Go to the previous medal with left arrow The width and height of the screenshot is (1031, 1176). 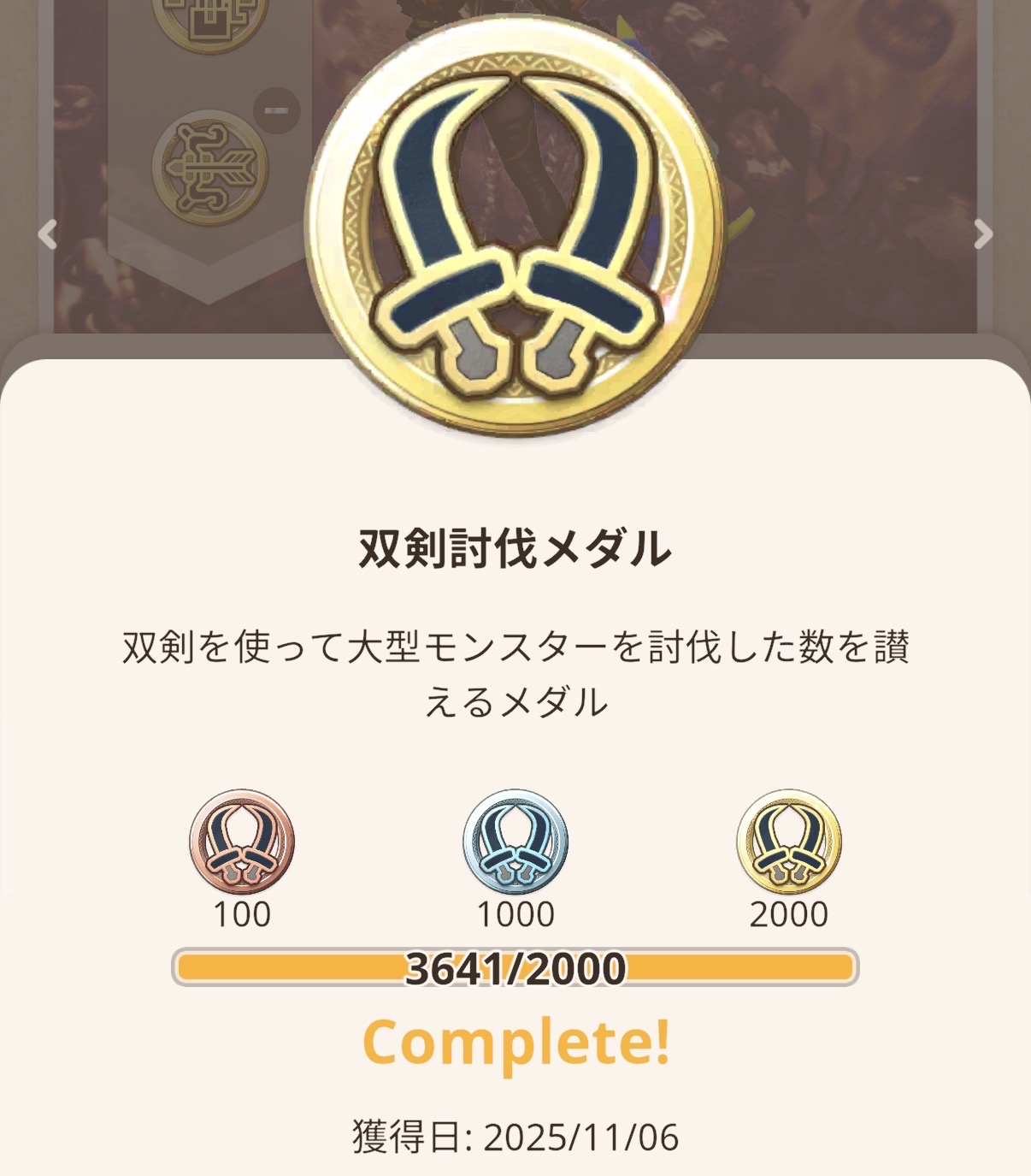coord(47,233)
